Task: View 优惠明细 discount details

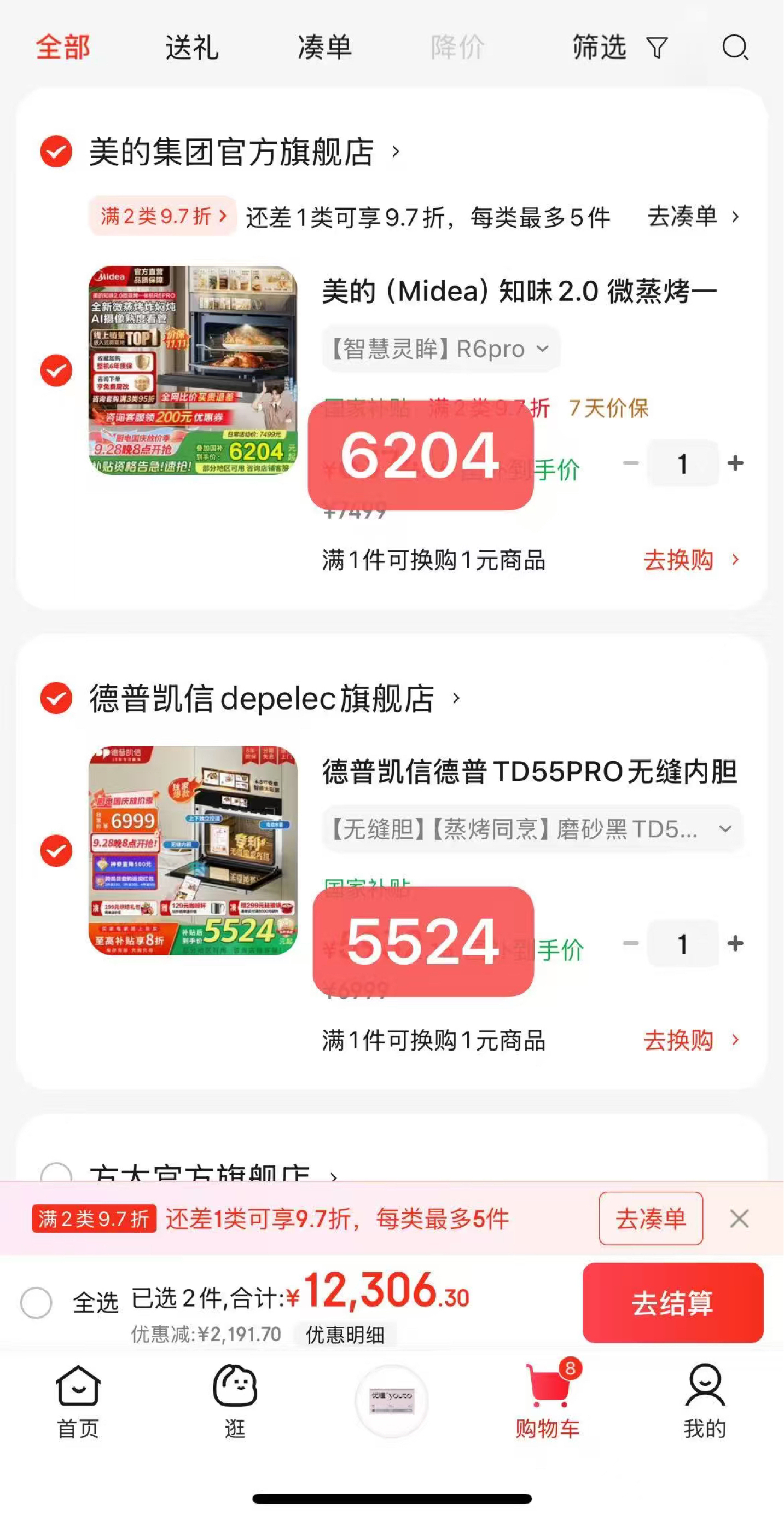Action: point(345,1334)
